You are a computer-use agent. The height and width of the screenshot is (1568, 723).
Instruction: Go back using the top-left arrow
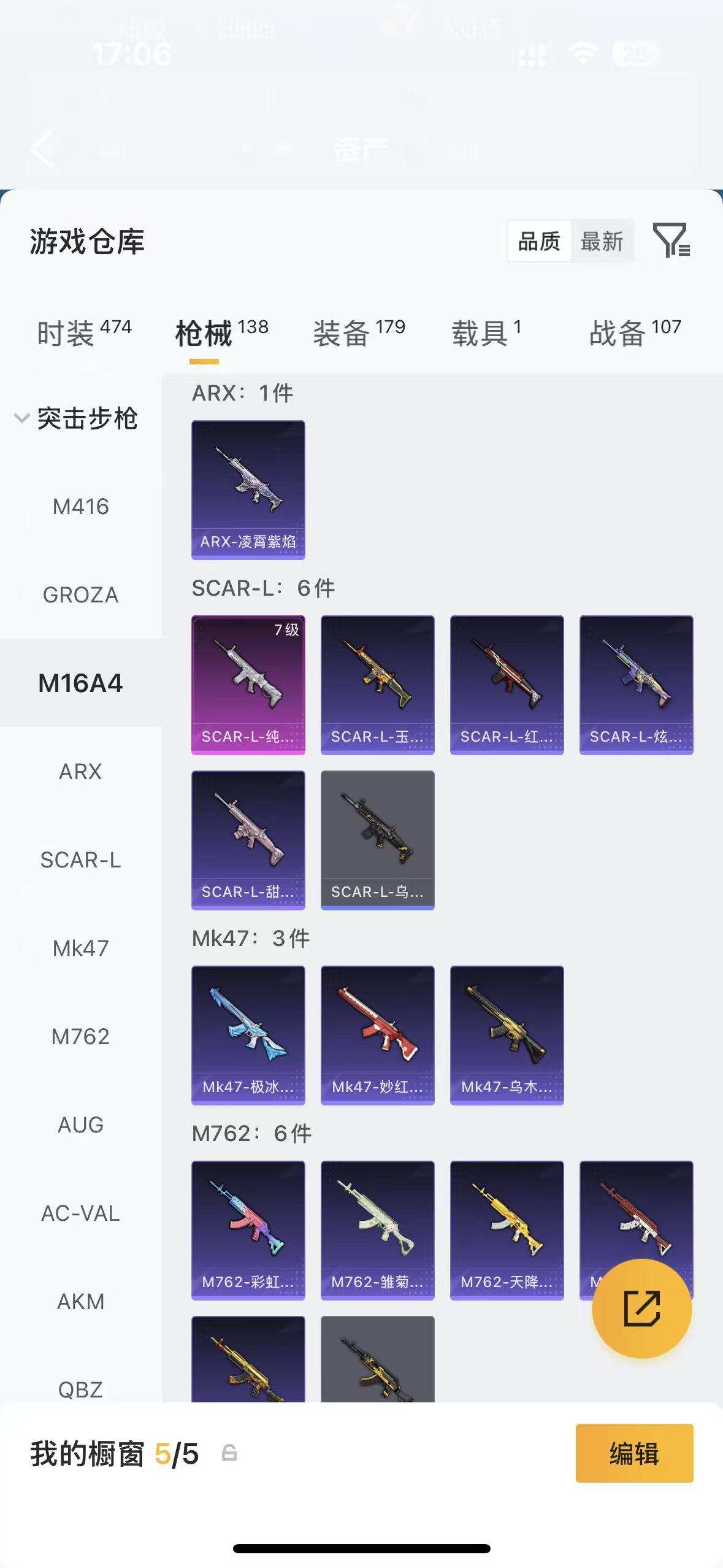tap(43, 148)
